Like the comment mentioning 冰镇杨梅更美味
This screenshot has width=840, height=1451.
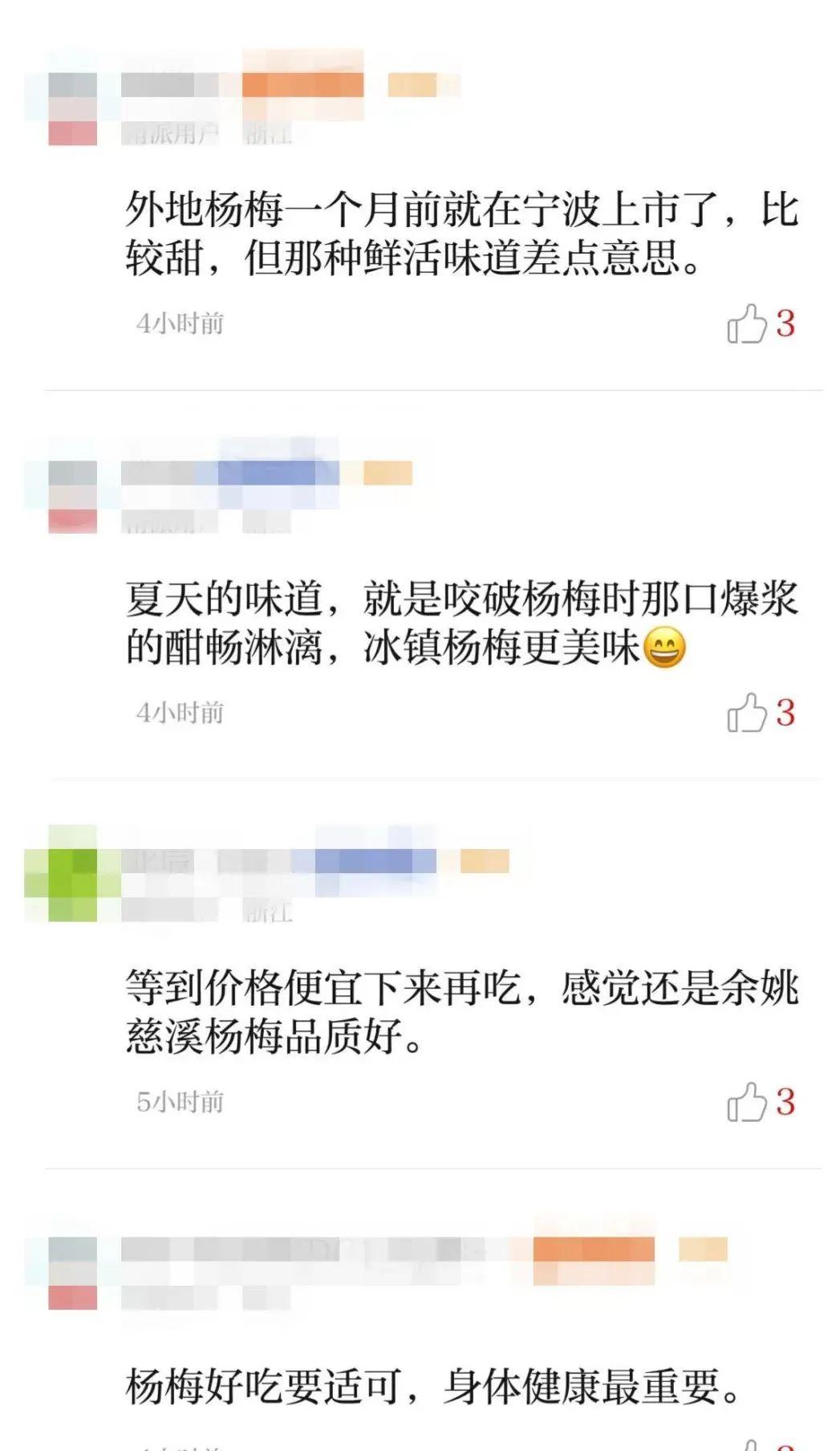(747, 713)
